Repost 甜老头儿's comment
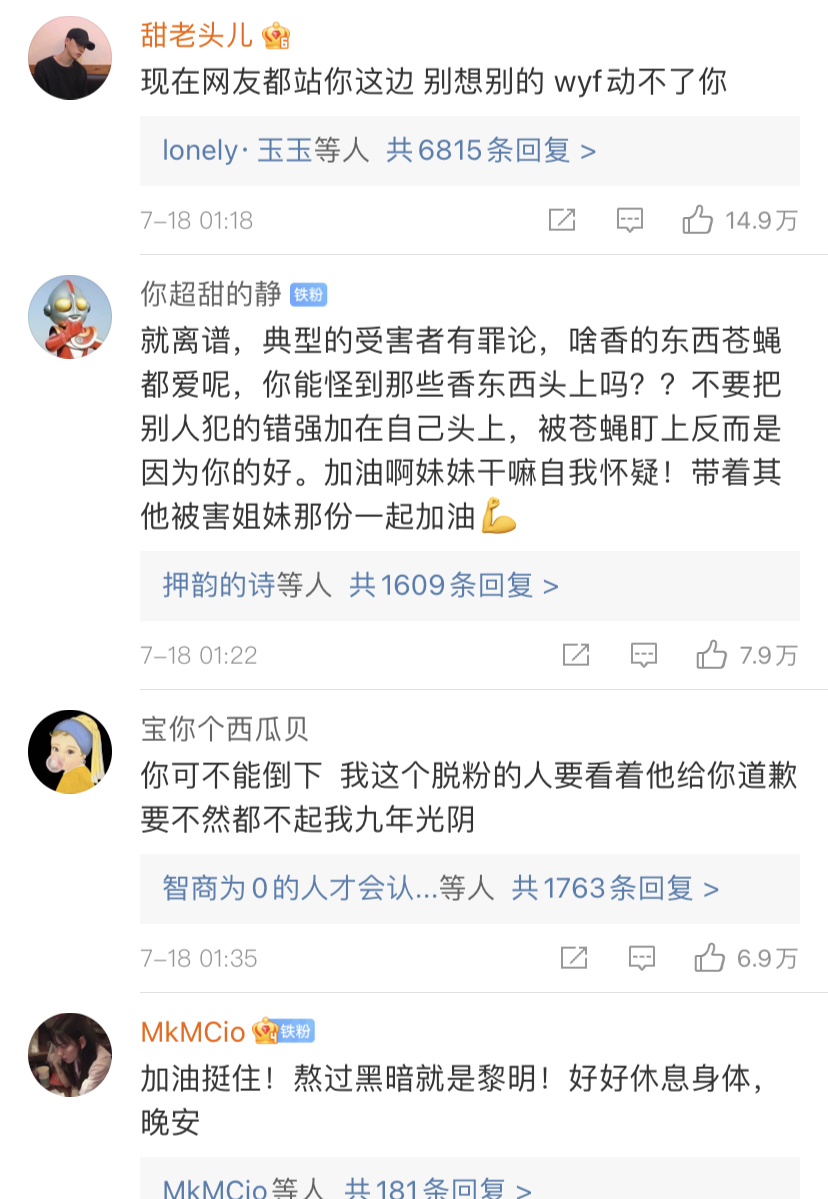 point(562,220)
